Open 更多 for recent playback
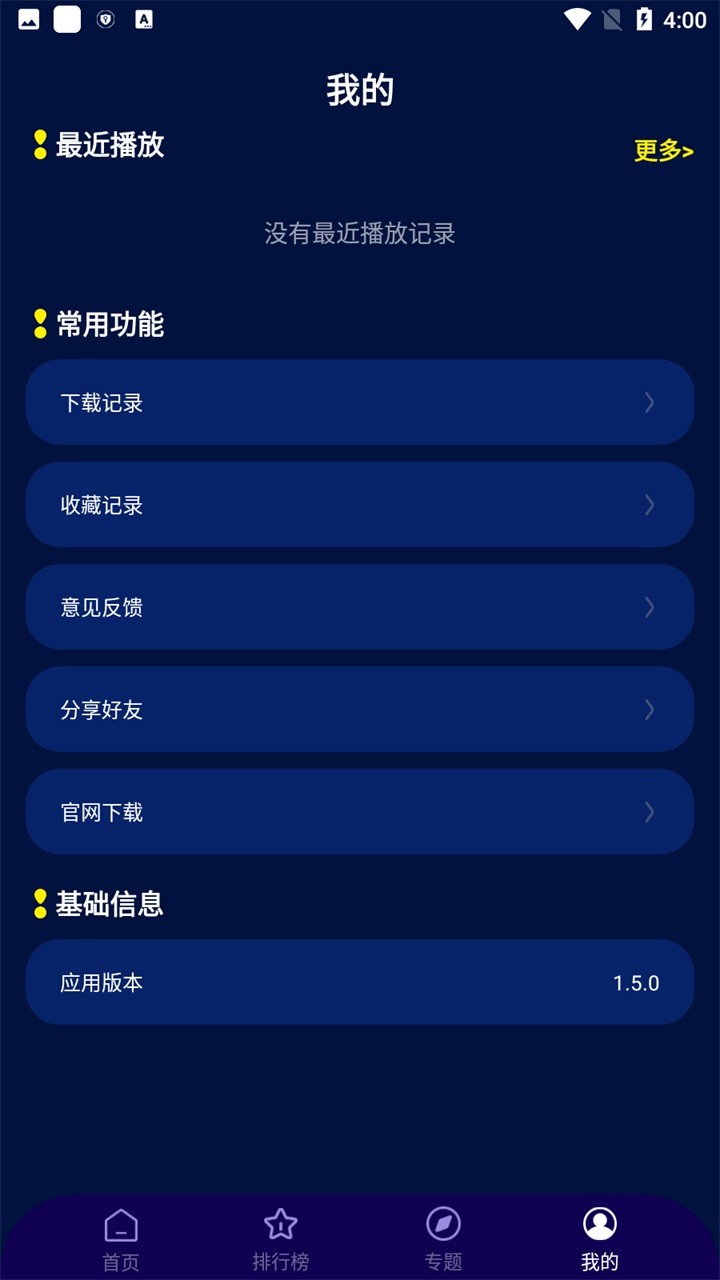This screenshot has height=1280, width=720. click(663, 150)
